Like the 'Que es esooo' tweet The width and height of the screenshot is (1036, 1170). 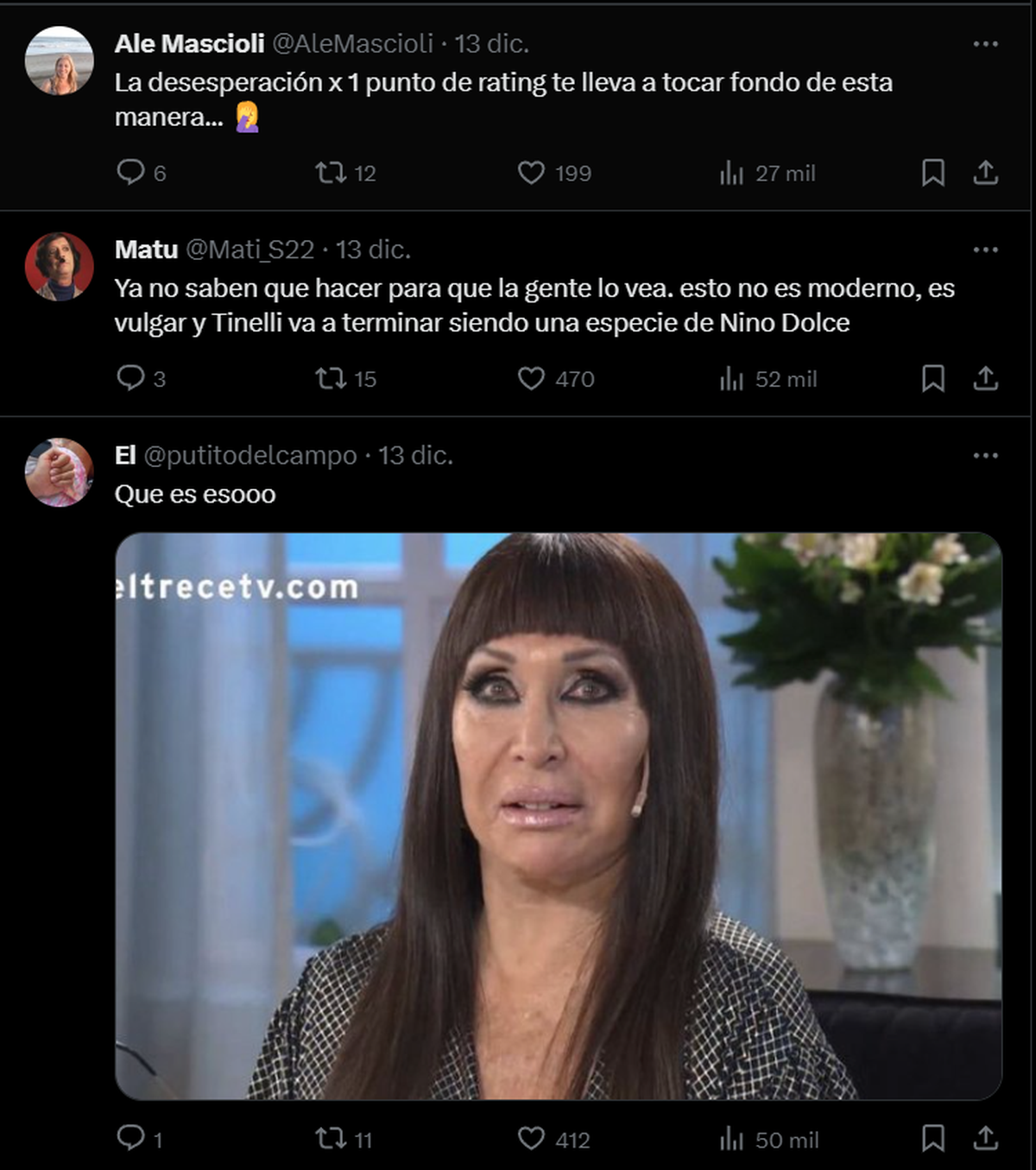pyautogui.click(x=531, y=1139)
